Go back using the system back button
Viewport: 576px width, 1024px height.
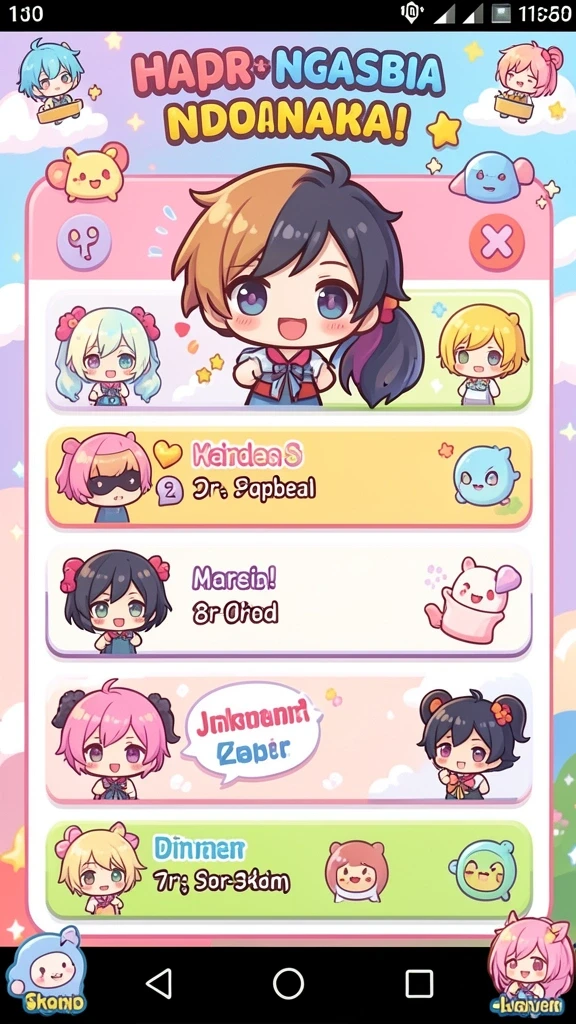pyautogui.click(x=159, y=984)
